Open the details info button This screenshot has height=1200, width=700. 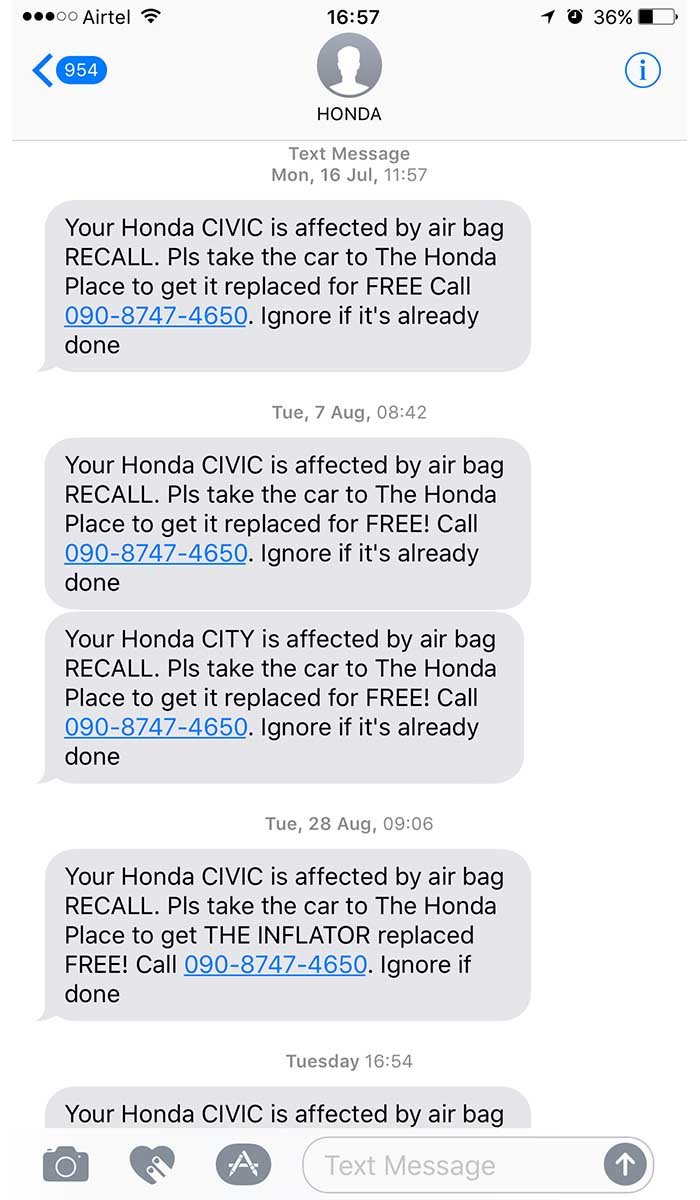coord(642,70)
